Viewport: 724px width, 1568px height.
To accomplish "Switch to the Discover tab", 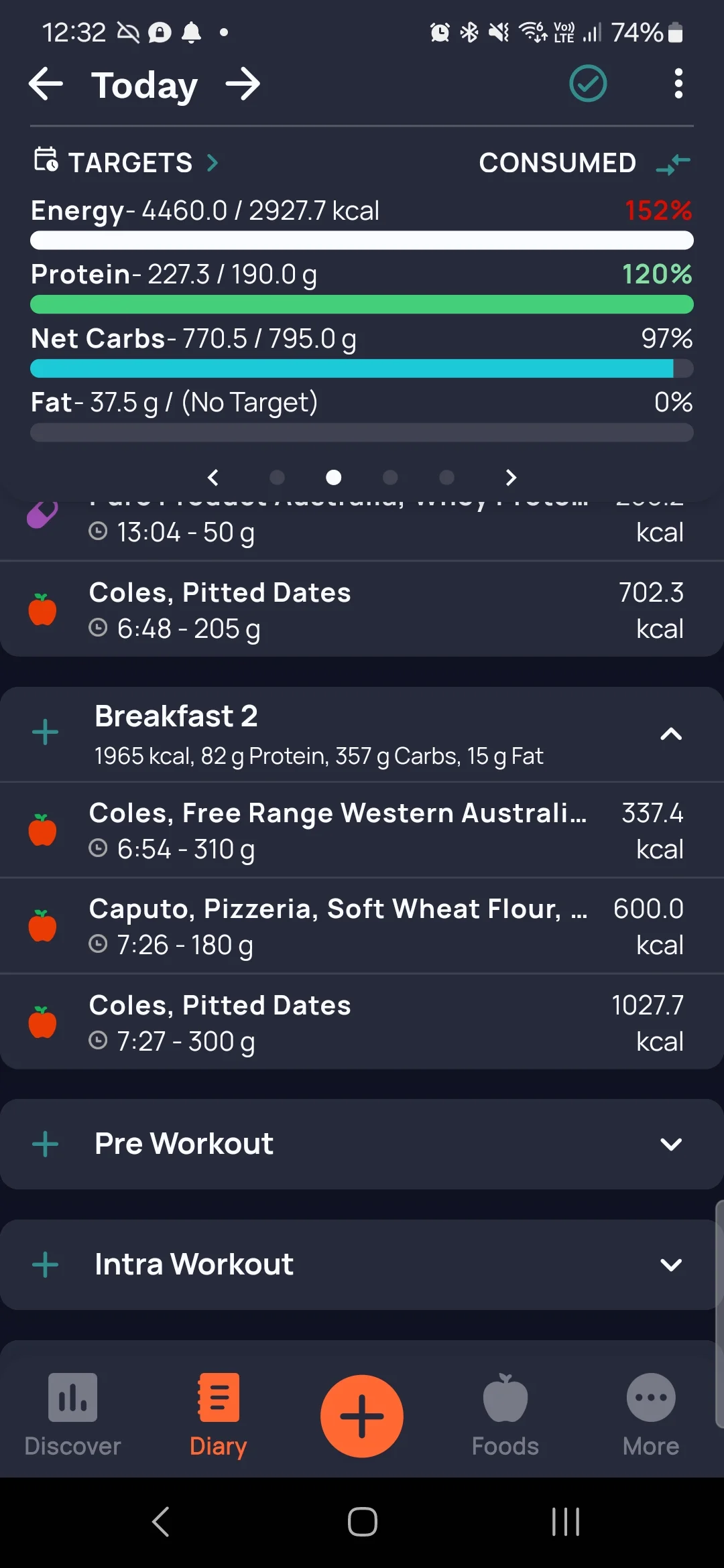I will pos(72,1415).
